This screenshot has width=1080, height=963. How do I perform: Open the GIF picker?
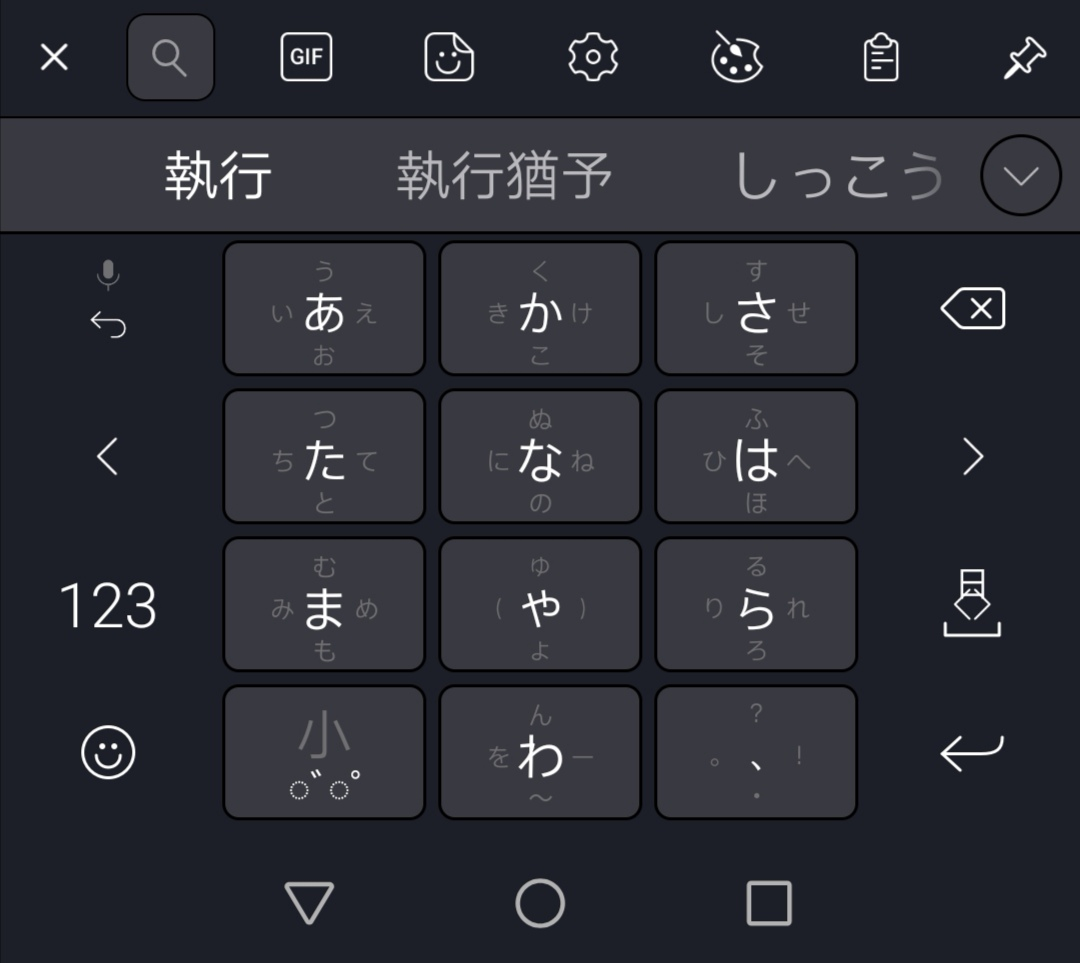pos(306,58)
